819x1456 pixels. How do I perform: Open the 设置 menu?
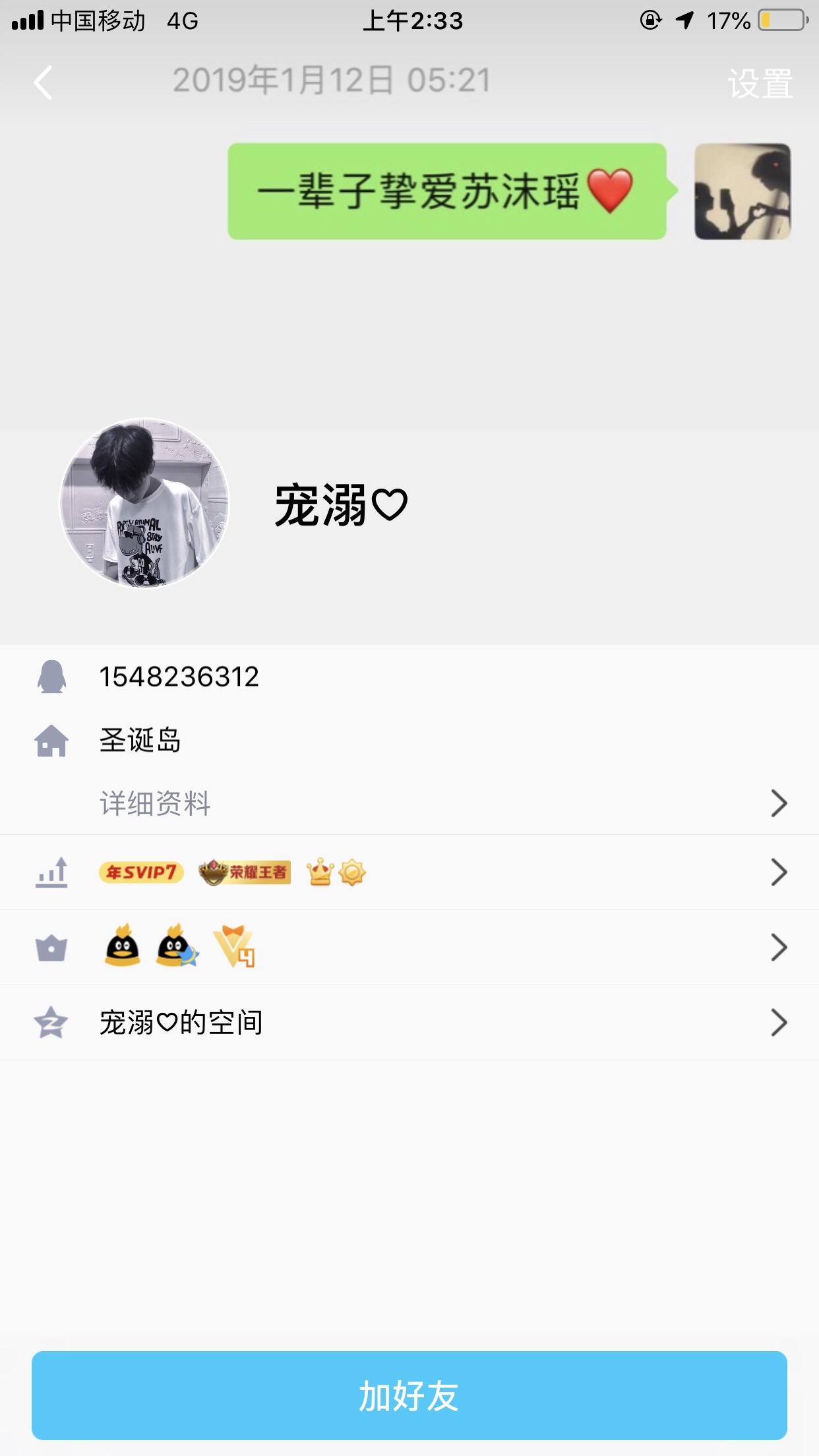(760, 84)
